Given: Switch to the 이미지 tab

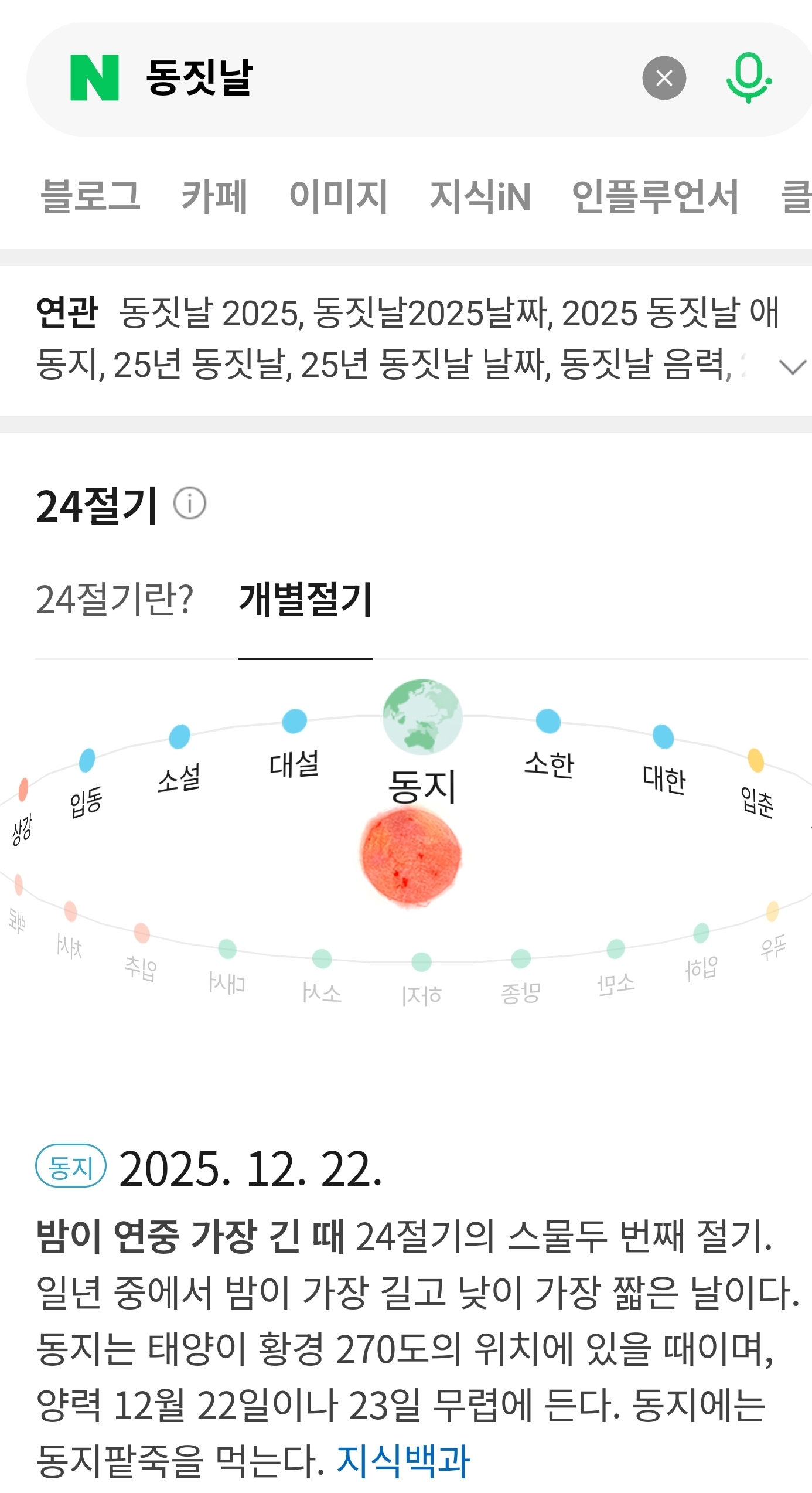Looking at the screenshot, I should (338, 196).
